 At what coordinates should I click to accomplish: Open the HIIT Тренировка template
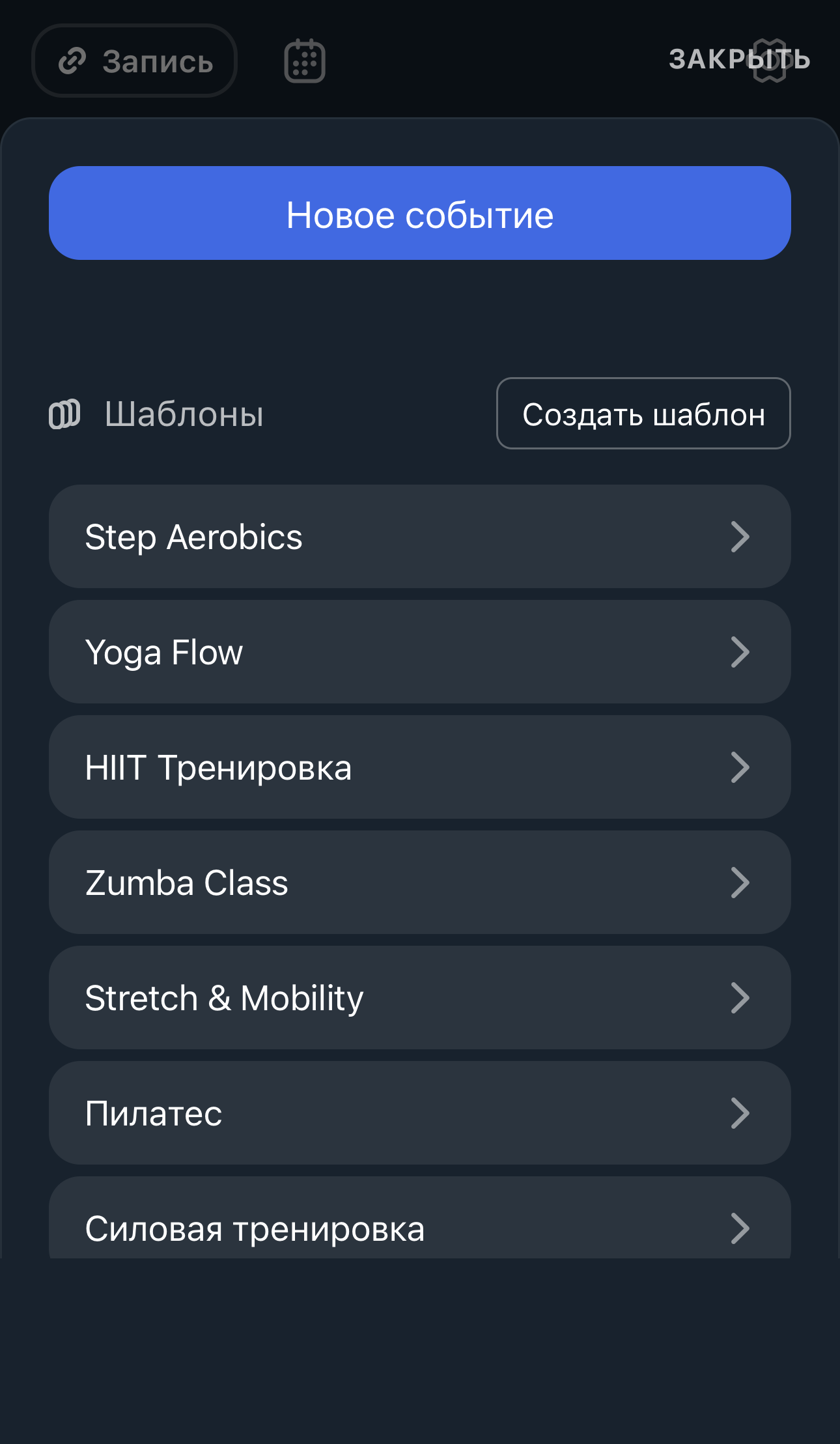point(420,767)
